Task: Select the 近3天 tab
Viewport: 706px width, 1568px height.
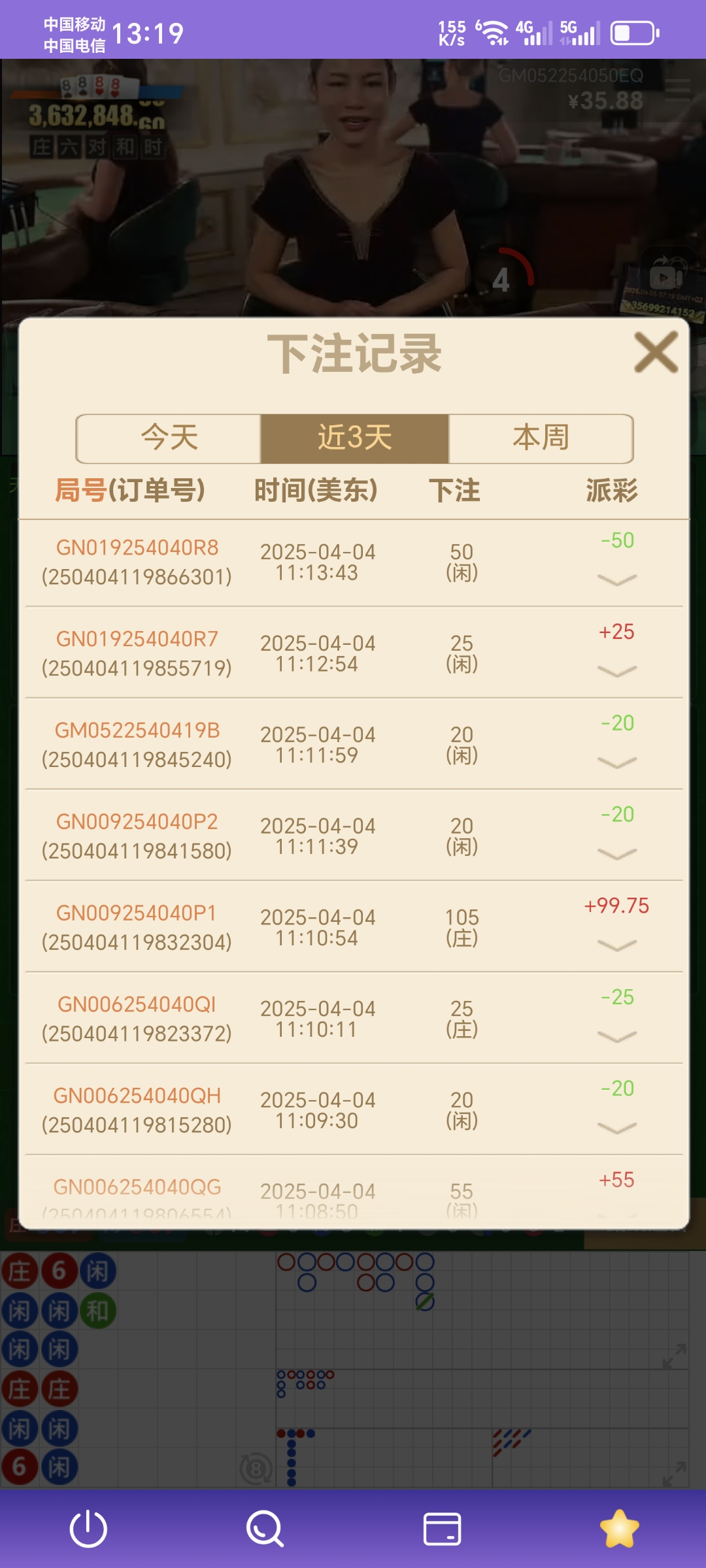Action: tap(354, 438)
